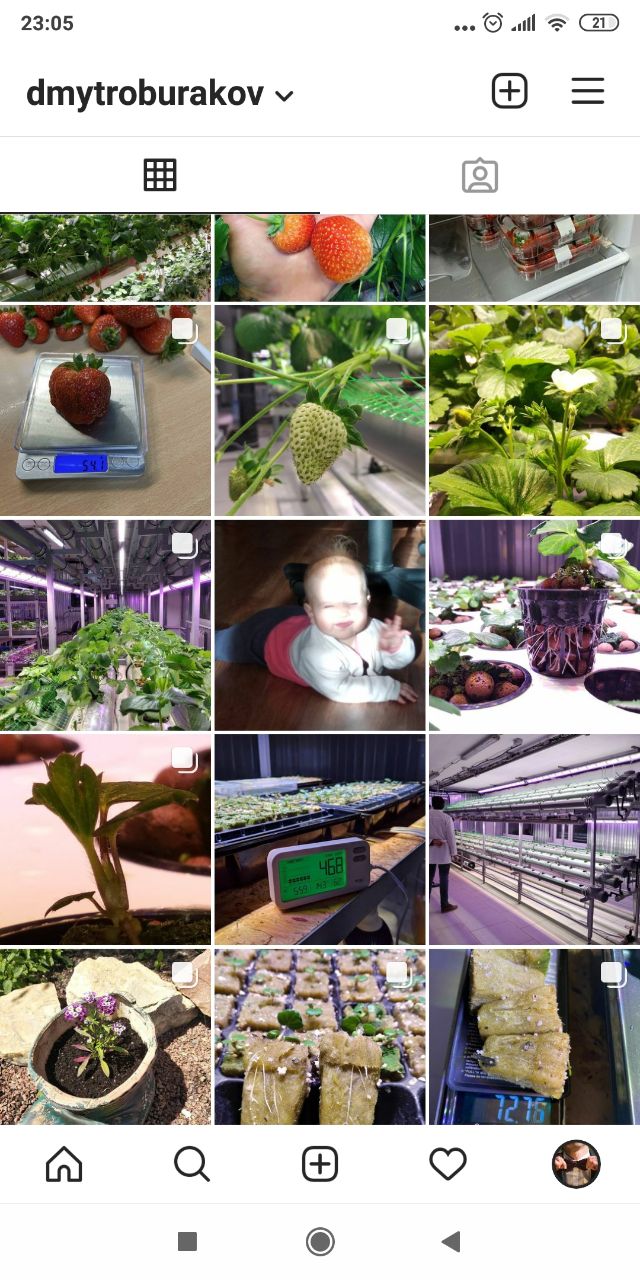The height and width of the screenshot is (1280, 640).
Task: Open the search and explore tab
Action: (x=192, y=1164)
